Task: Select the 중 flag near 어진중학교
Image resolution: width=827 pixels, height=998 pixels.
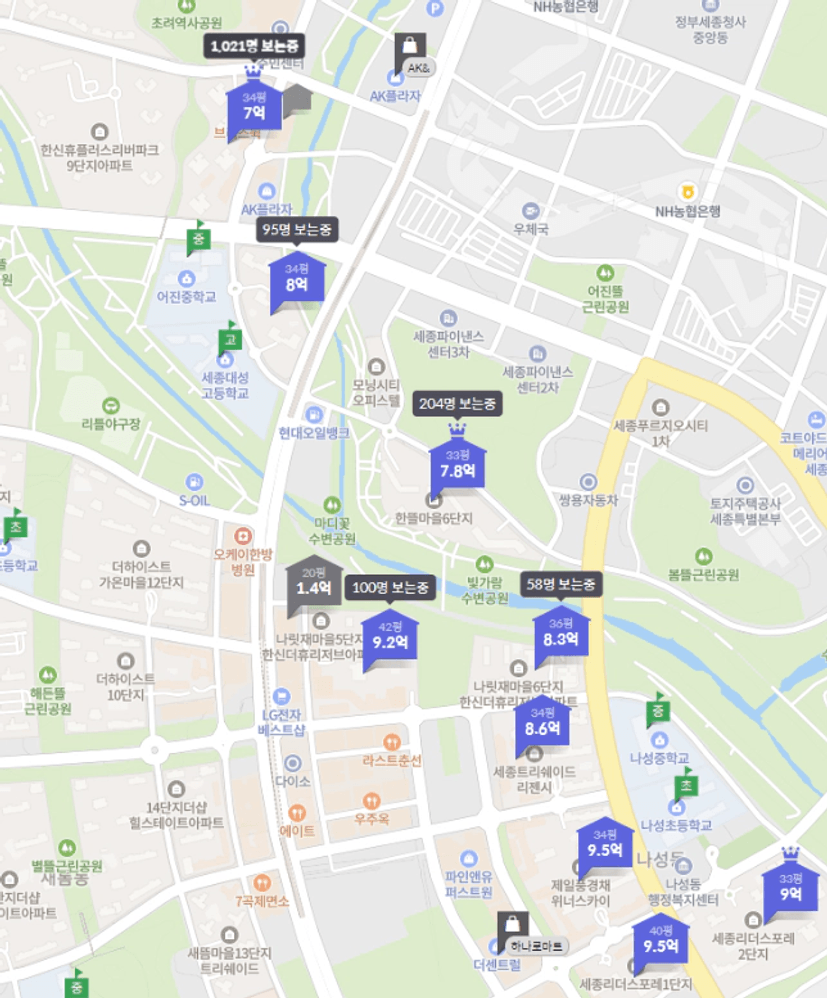Action: pyautogui.click(x=198, y=238)
